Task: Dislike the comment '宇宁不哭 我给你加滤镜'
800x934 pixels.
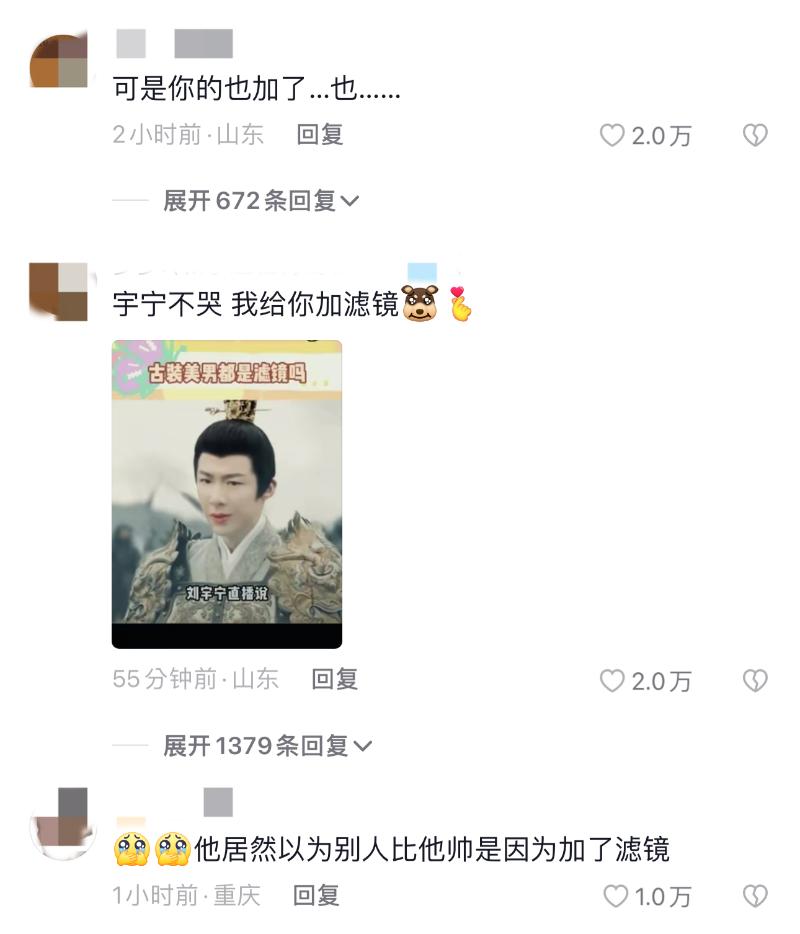Action: pos(755,681)
